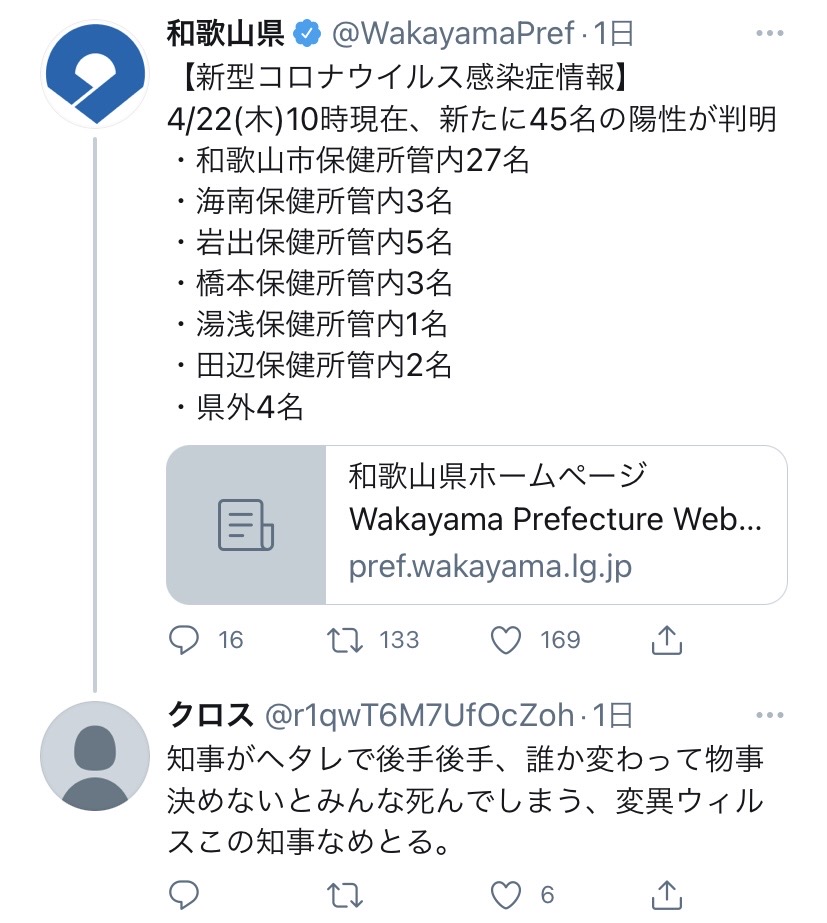Open クロス's profile avatar
This screenshot has width=827, height=923.
pyautogui.click(x=95, y=756)
